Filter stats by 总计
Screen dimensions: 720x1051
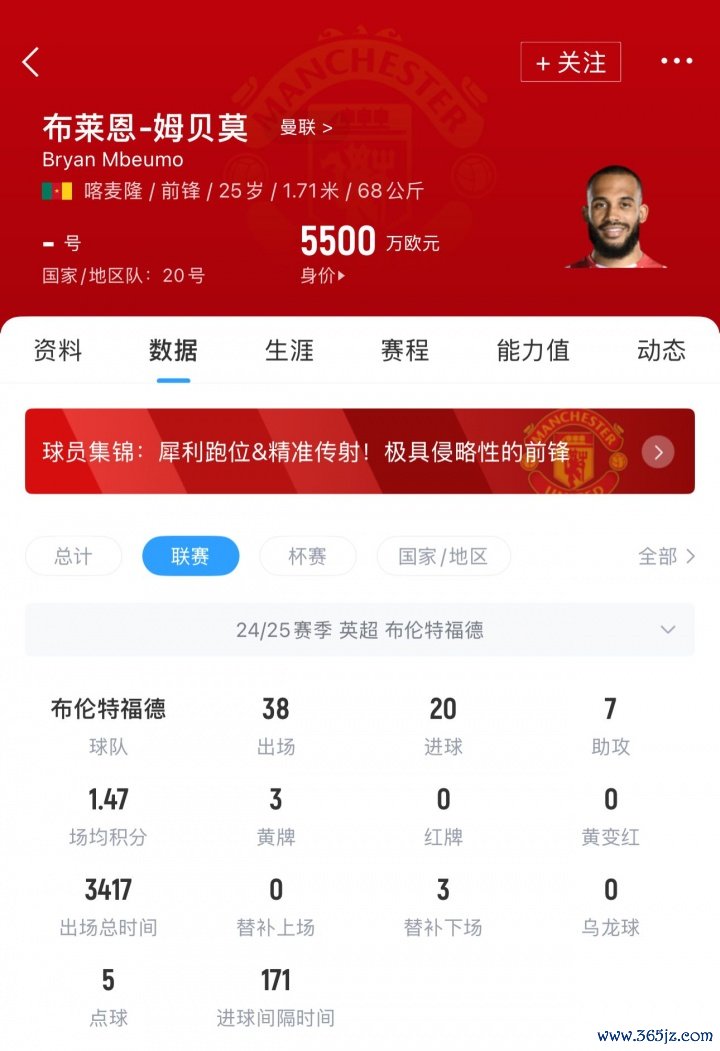[73, 556]
